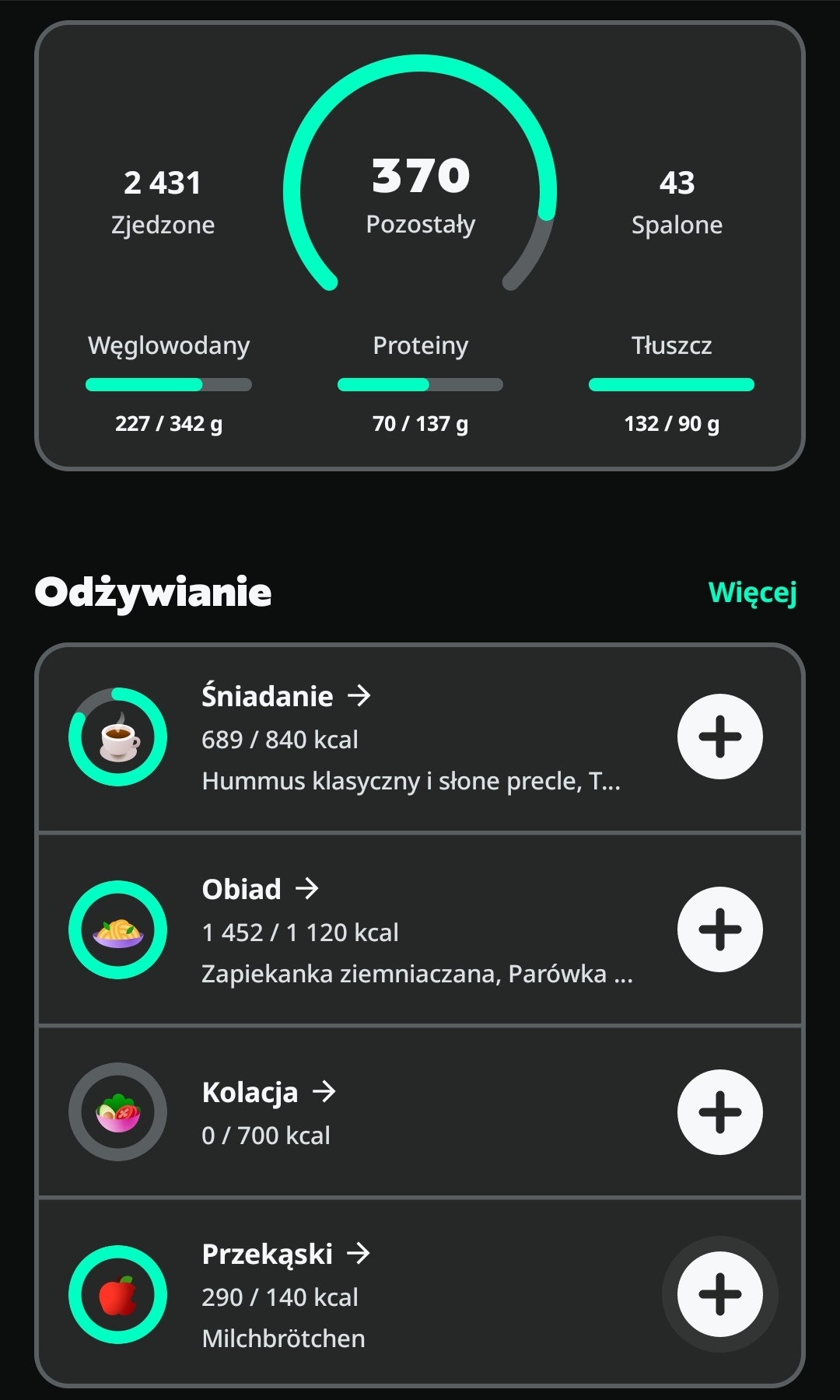Open the Przekąski meal details
The width and height of the screenshot is (840, 1400).
point(285,1254)
